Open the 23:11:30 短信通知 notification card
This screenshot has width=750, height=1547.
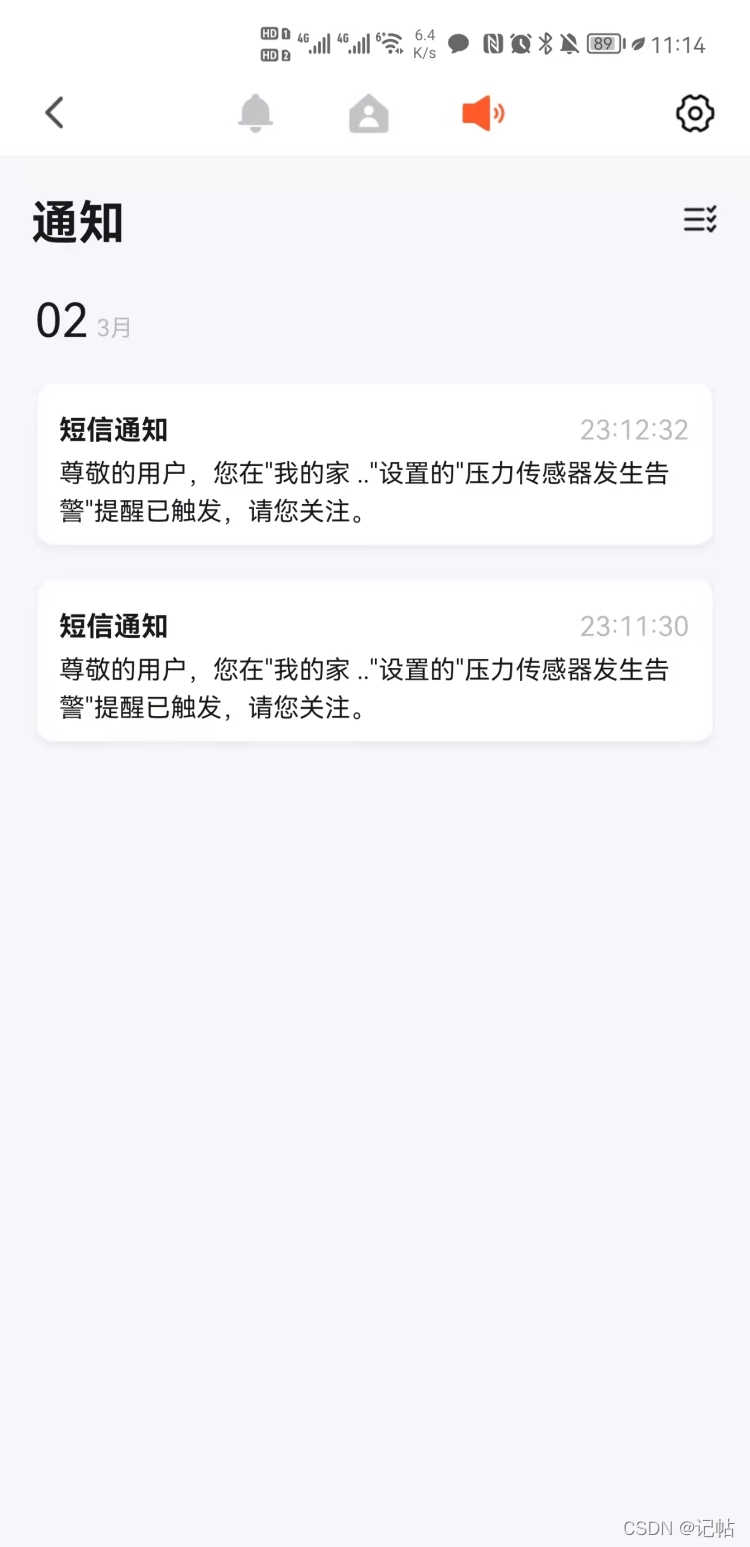point(375,660)
